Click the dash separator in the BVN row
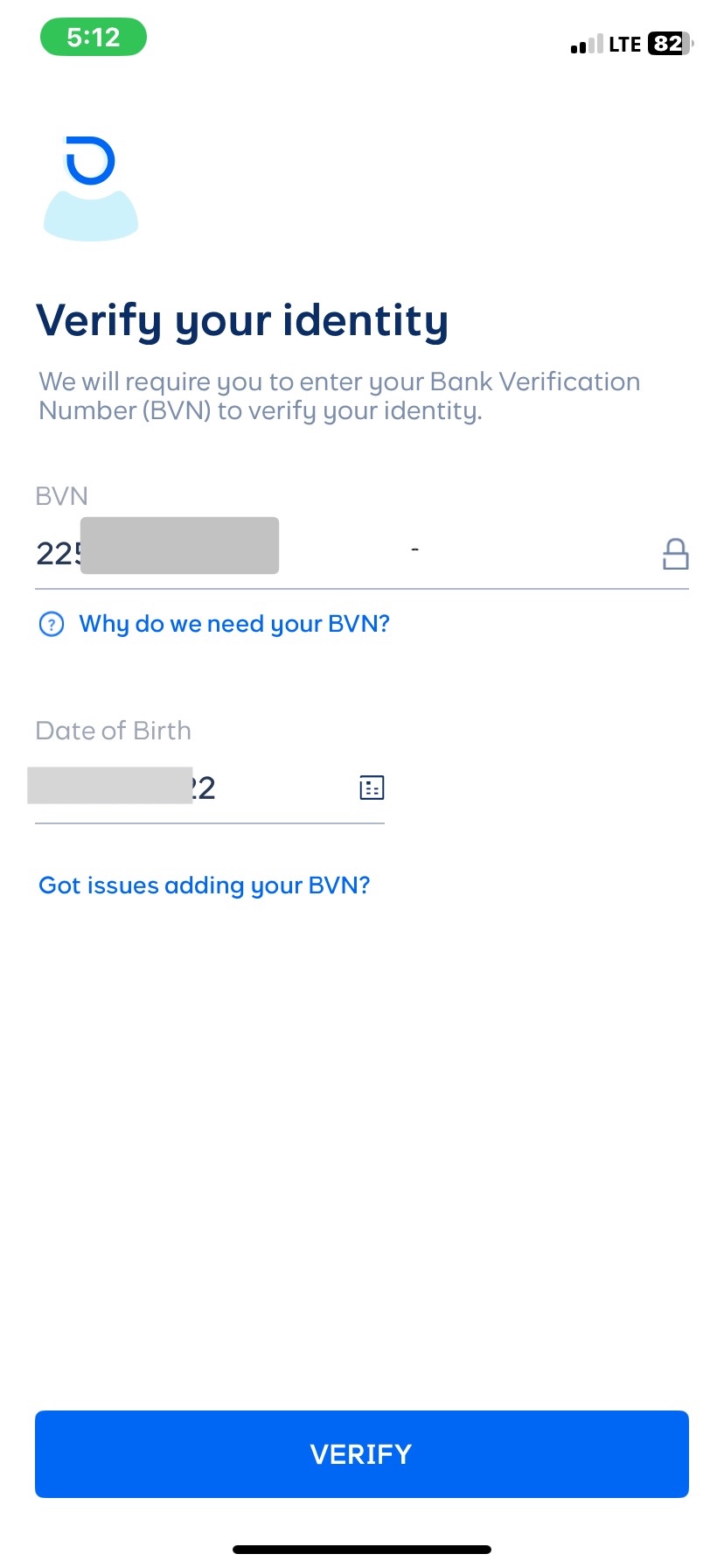 pyautogui.click(x=414, y=550)
